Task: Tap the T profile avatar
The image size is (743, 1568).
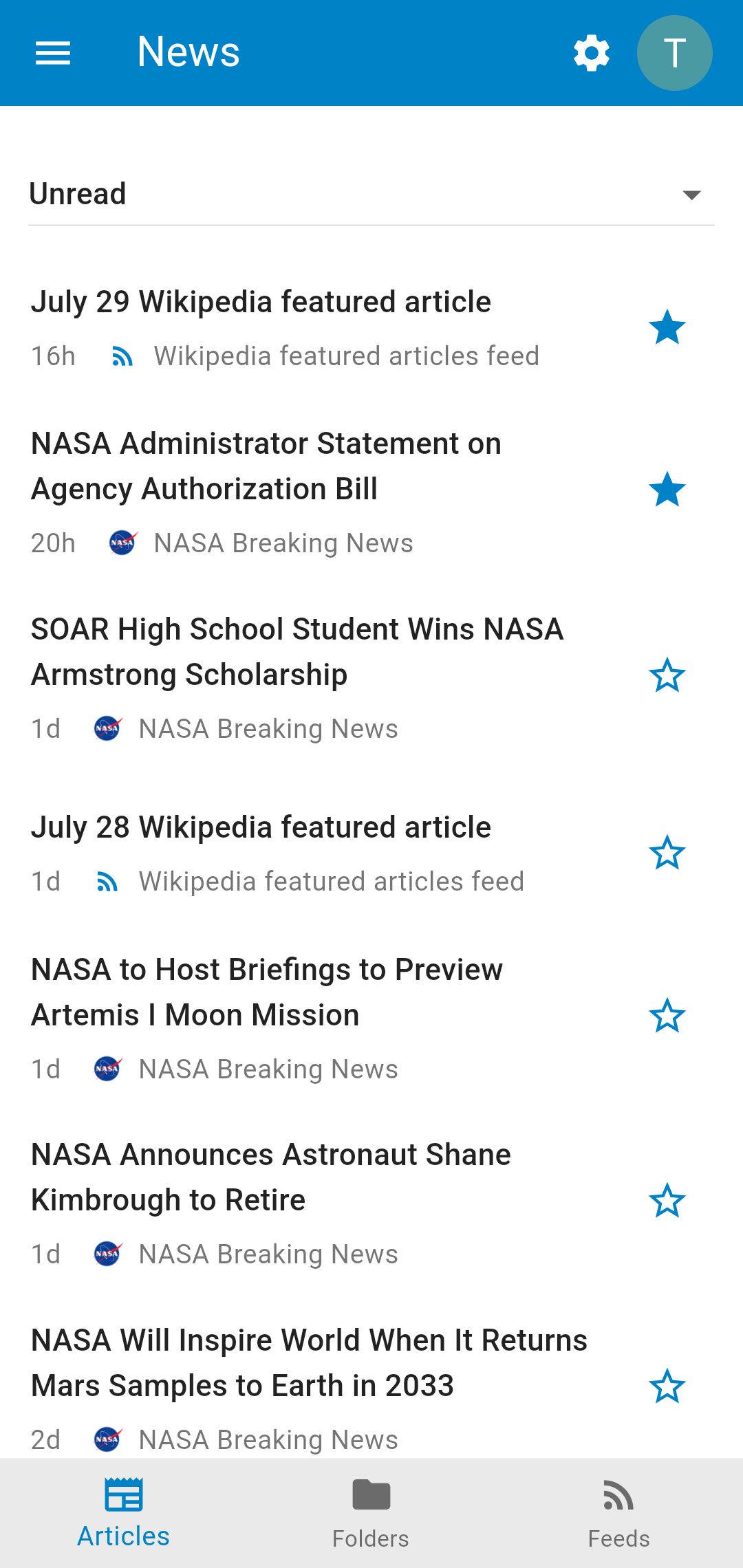Action: 674,53
